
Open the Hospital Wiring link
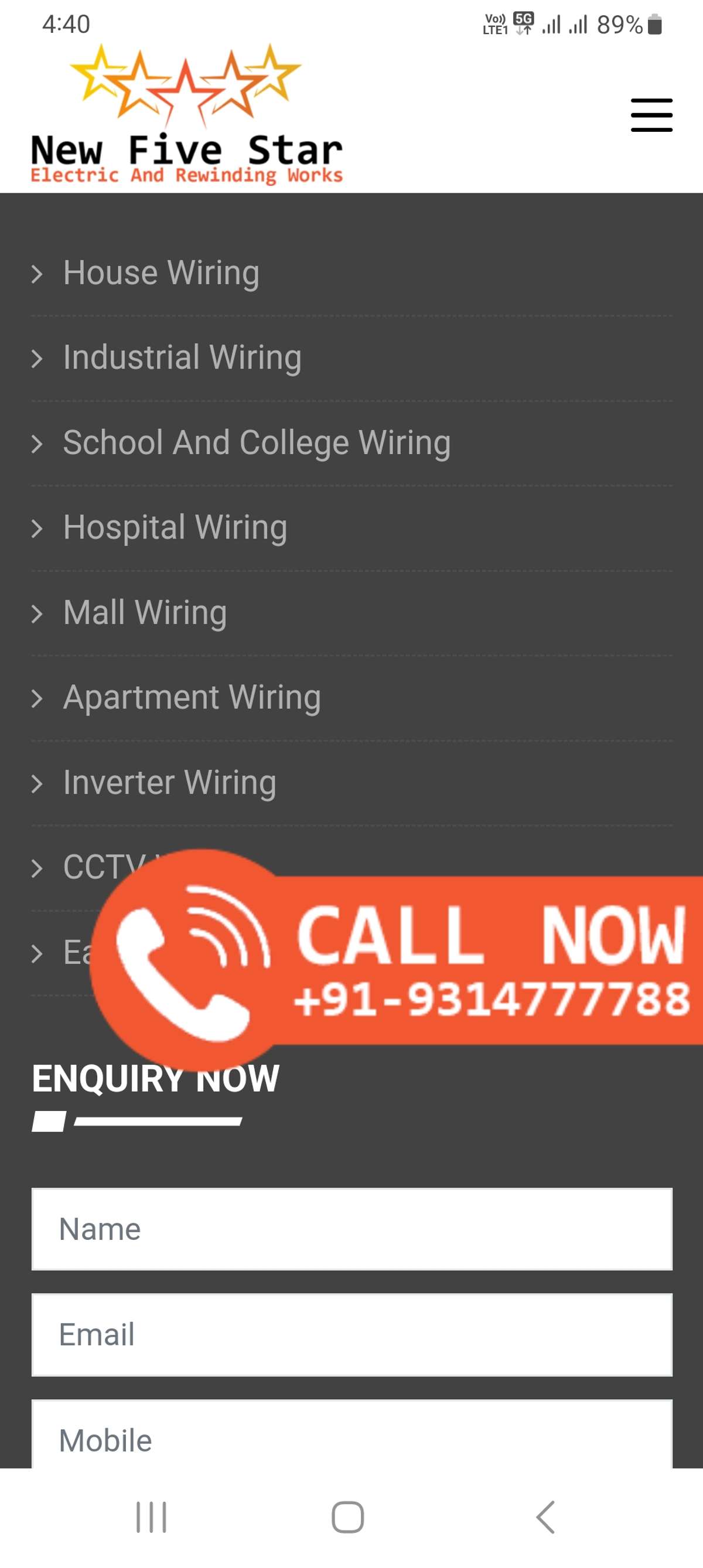pyautogui.click(x=175, y=527)
